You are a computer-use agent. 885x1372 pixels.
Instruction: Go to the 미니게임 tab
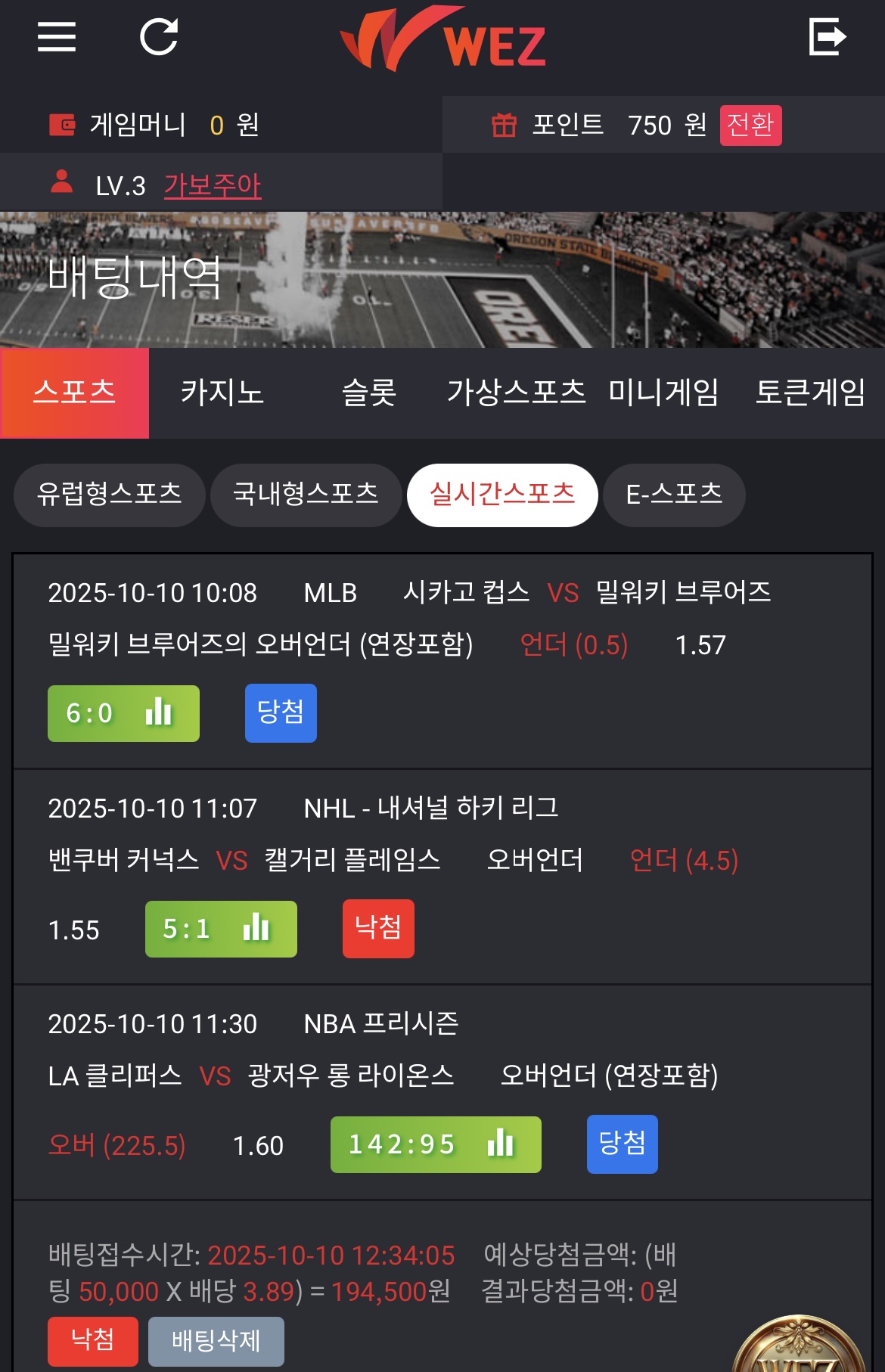click(x=663, y=393)
